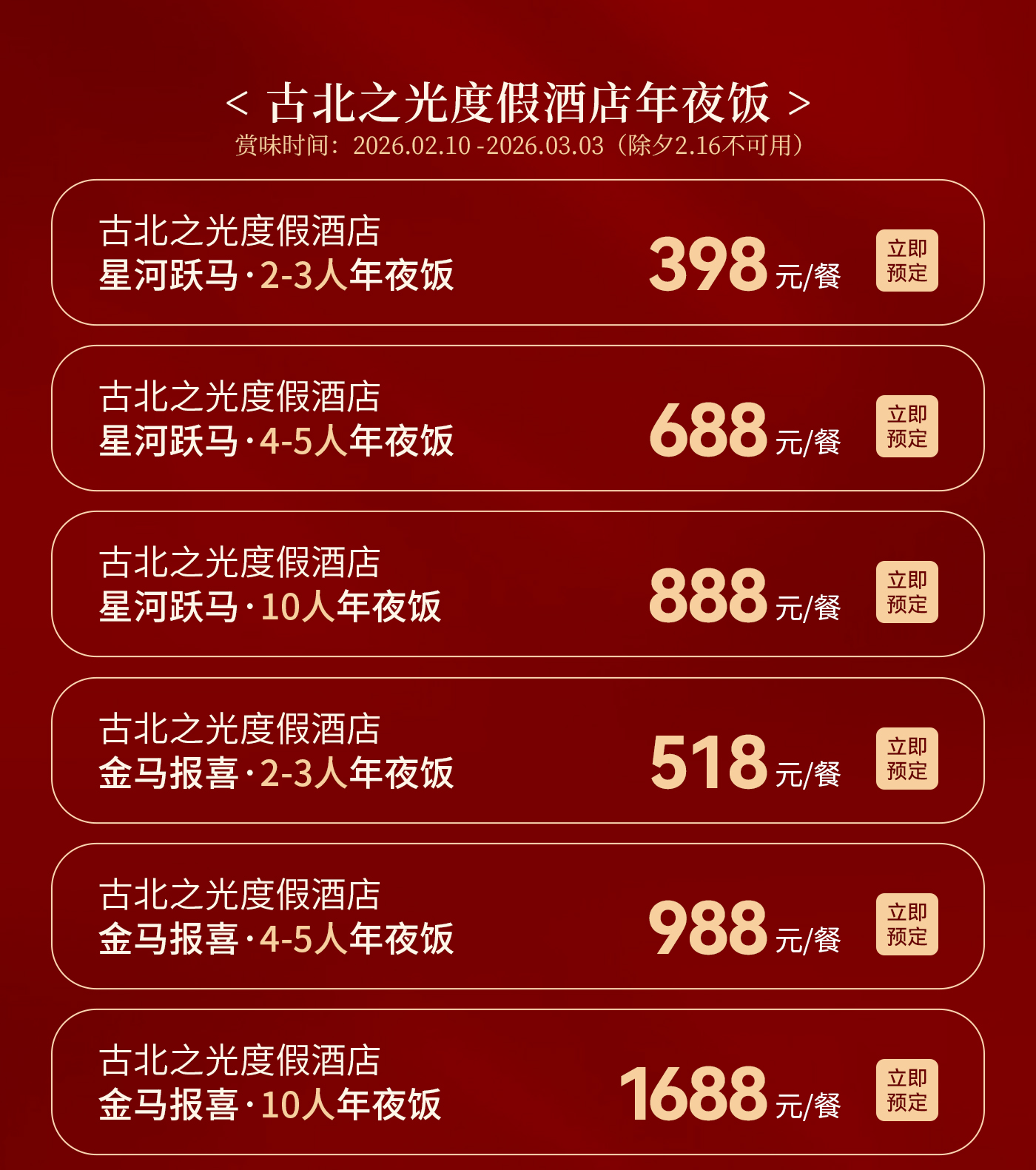Reserve the 1688元 金马报喜 10人 package

click(x=906, y=1090)
